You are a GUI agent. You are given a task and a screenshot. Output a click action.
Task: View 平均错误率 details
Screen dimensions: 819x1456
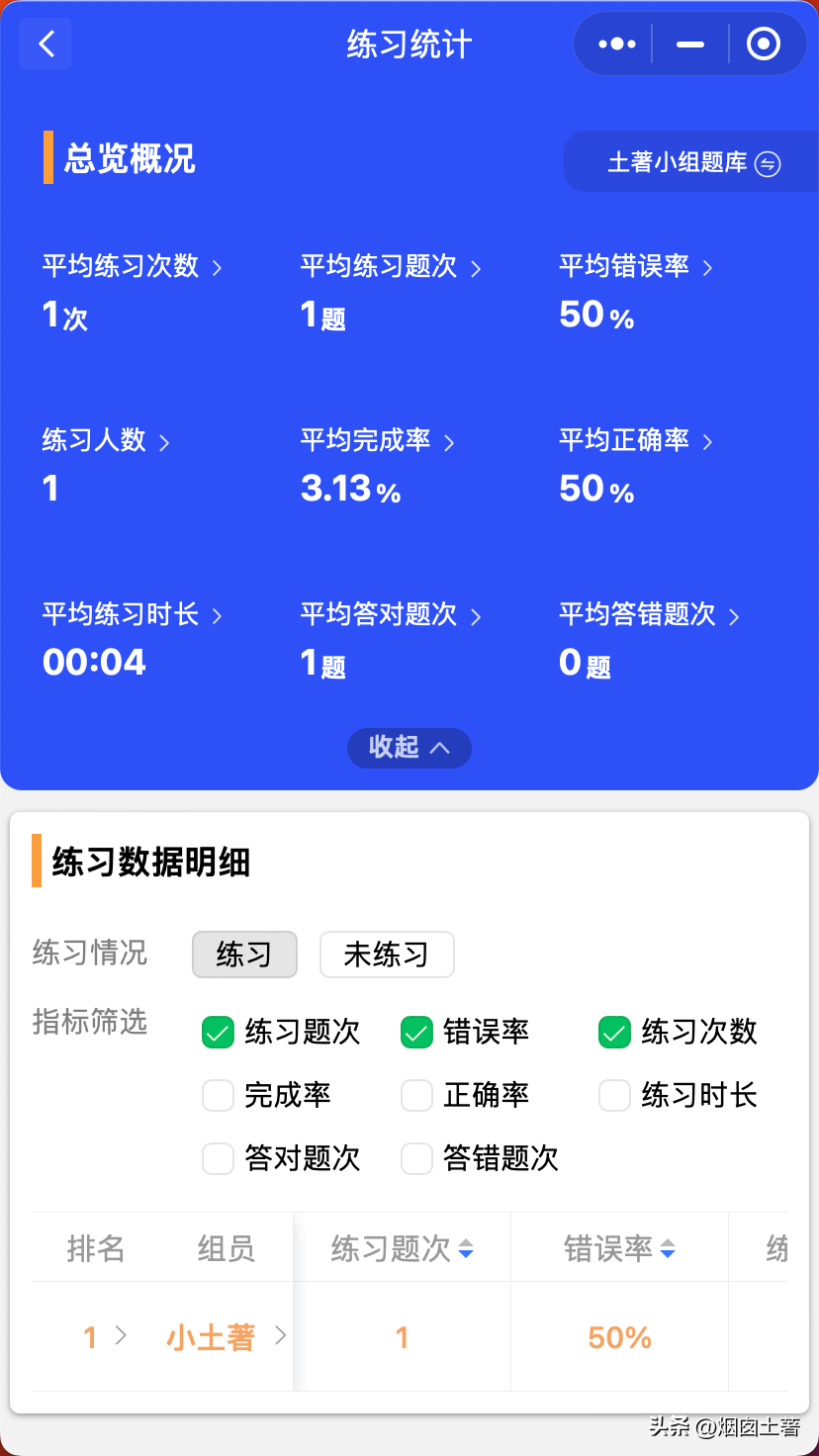635,267
